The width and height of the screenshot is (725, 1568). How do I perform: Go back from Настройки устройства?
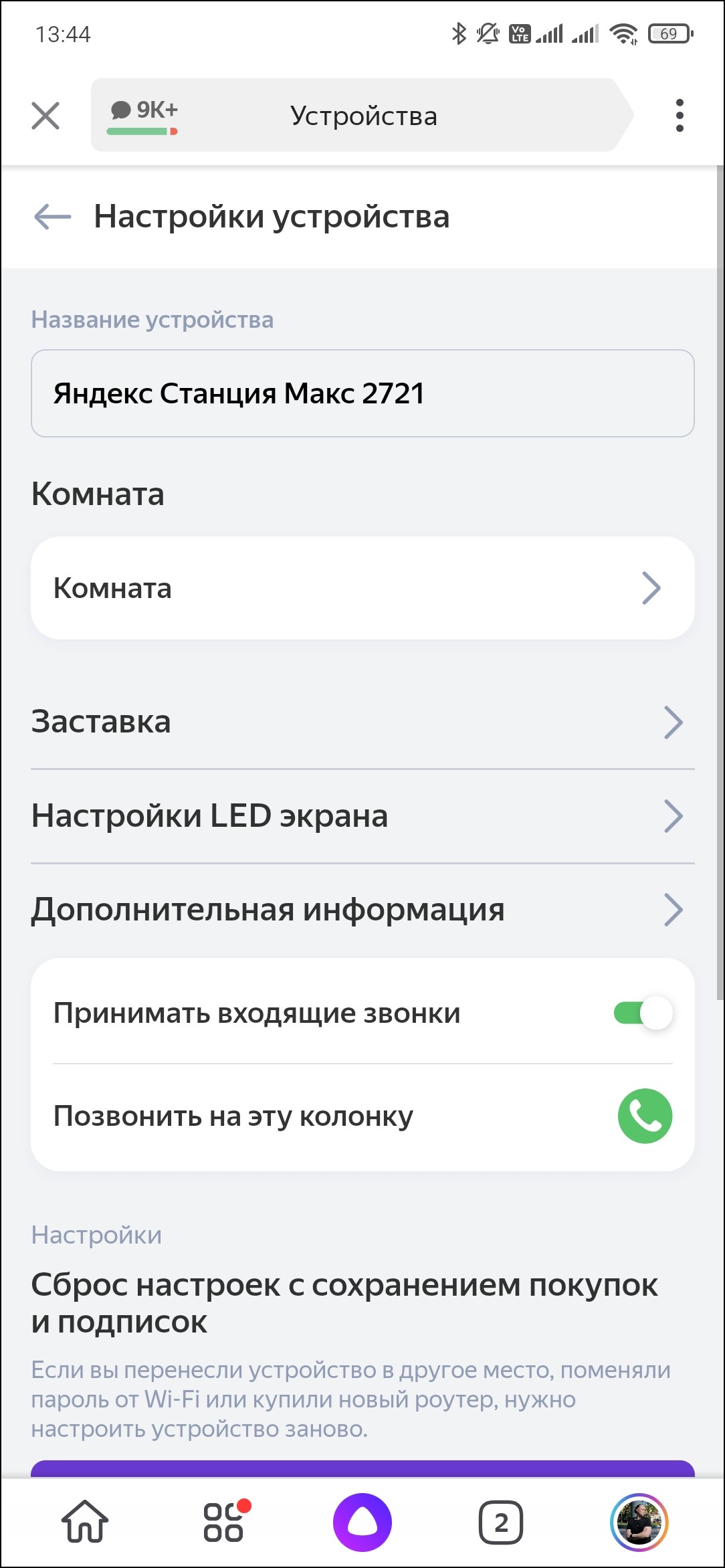pyautogui.click(x=52, y=217)
